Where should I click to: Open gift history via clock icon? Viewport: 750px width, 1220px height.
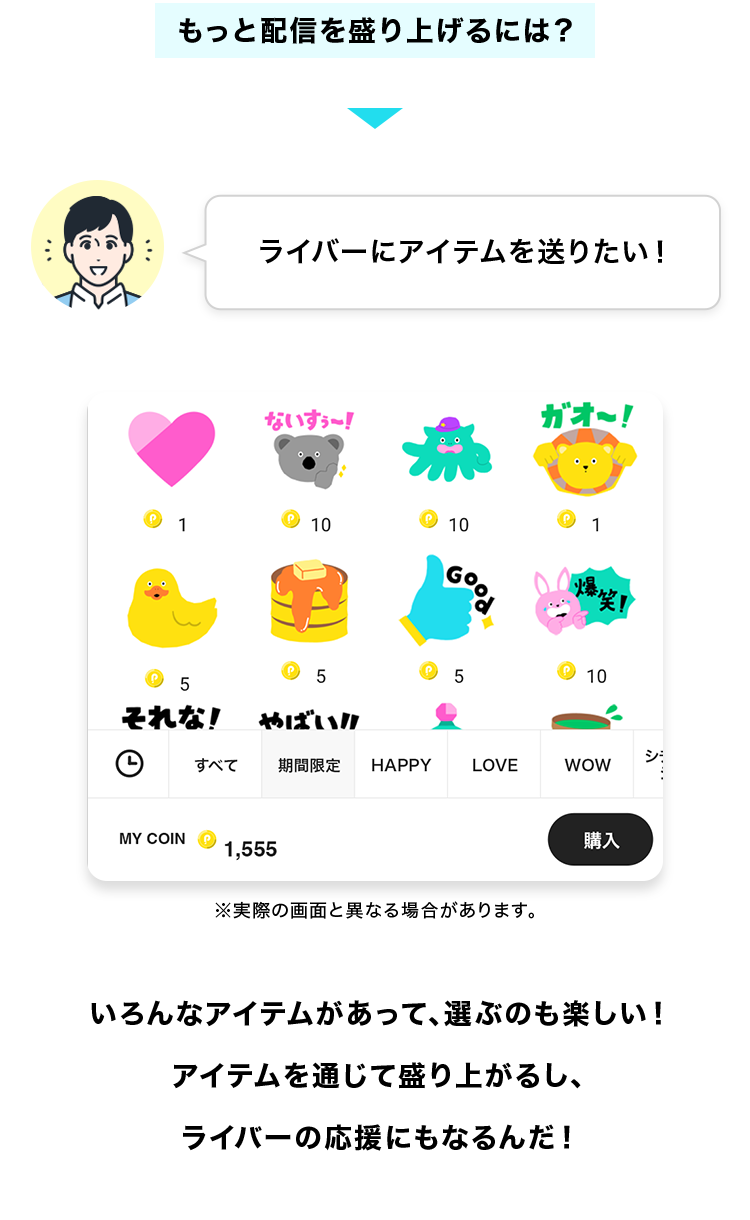pyautogui.click(x=129, y=763)
